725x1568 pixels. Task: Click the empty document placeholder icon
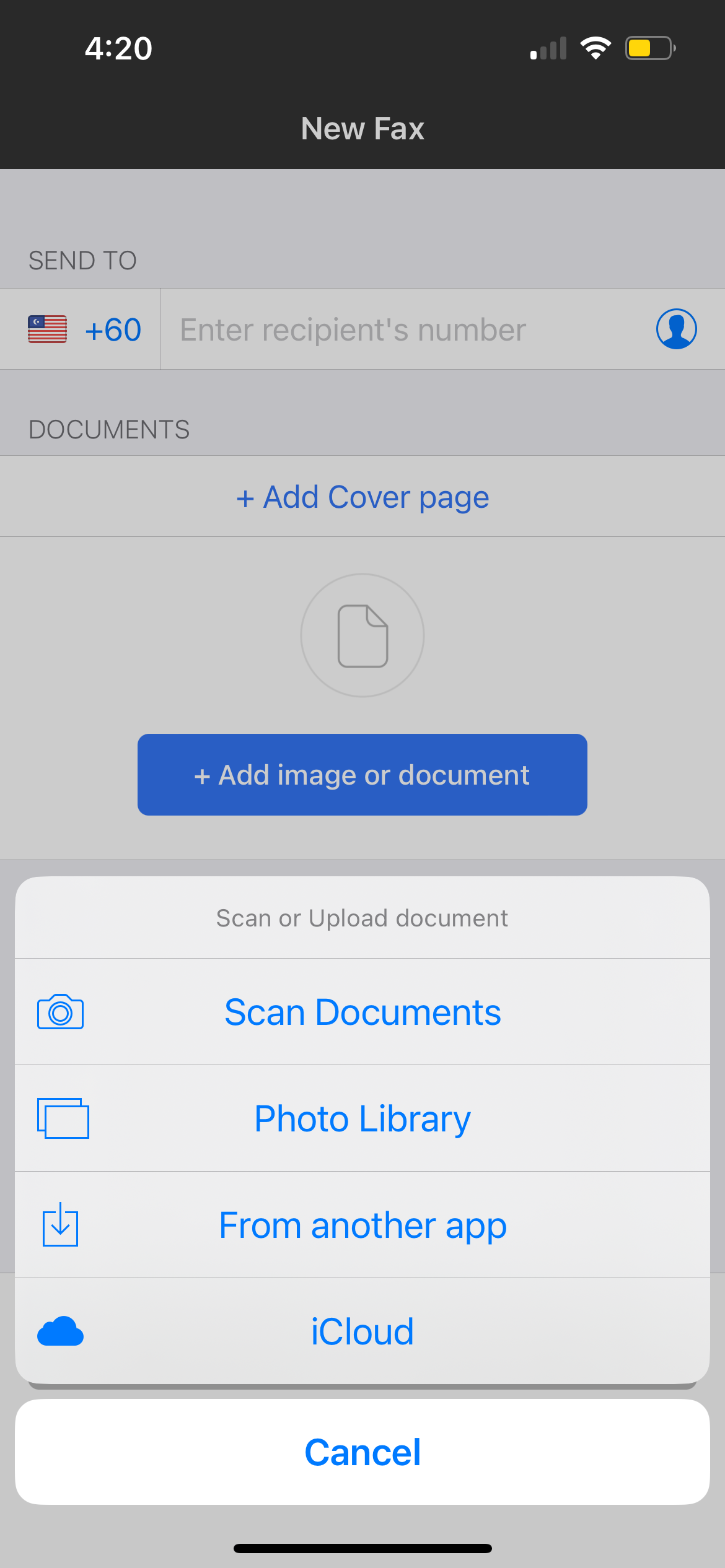pos(362,635)
